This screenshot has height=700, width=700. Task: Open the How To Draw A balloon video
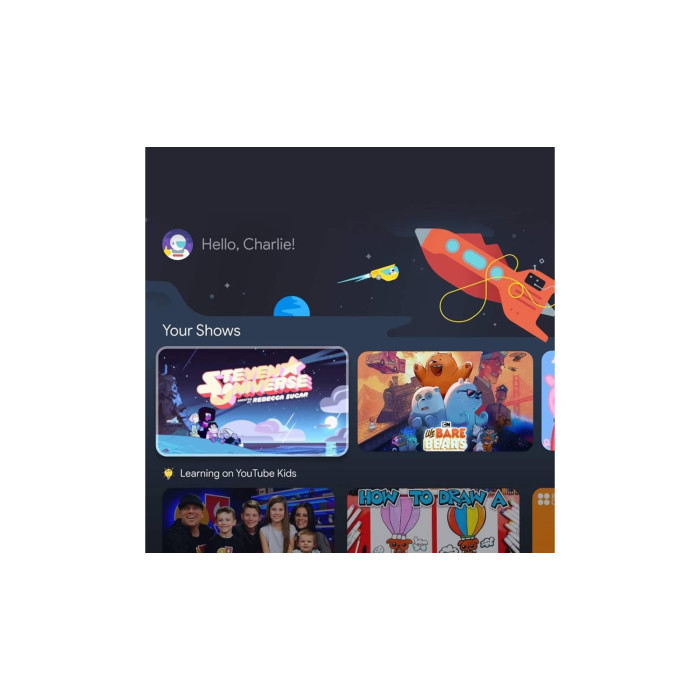click(x=433, y=520)
